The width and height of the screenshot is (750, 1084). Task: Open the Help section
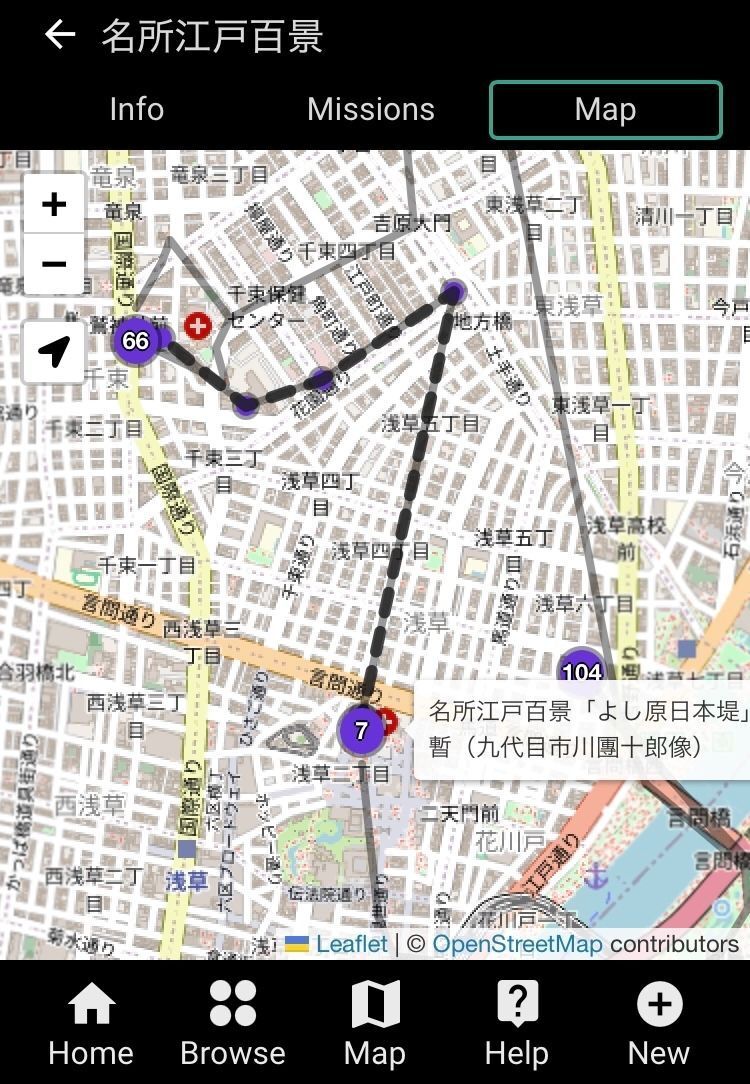[516, 1023]
